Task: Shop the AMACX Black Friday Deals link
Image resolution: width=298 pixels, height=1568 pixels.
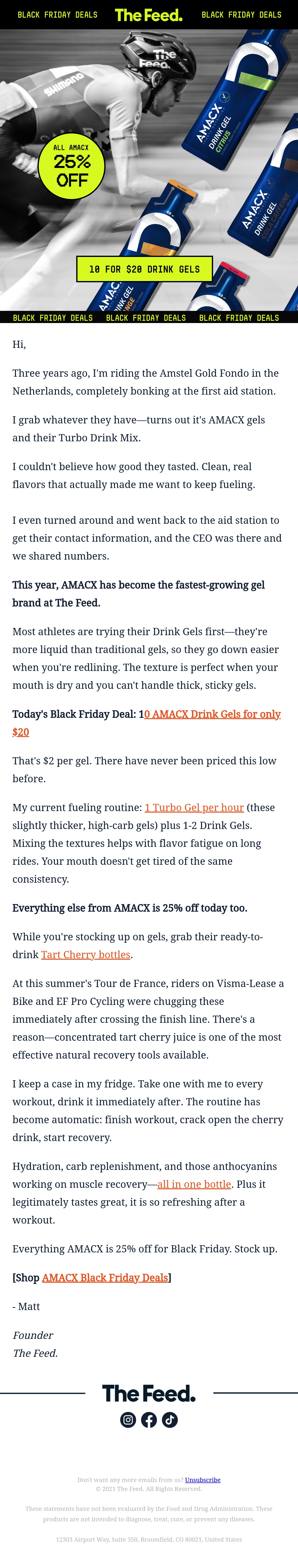Action: tap(105, 1278)
